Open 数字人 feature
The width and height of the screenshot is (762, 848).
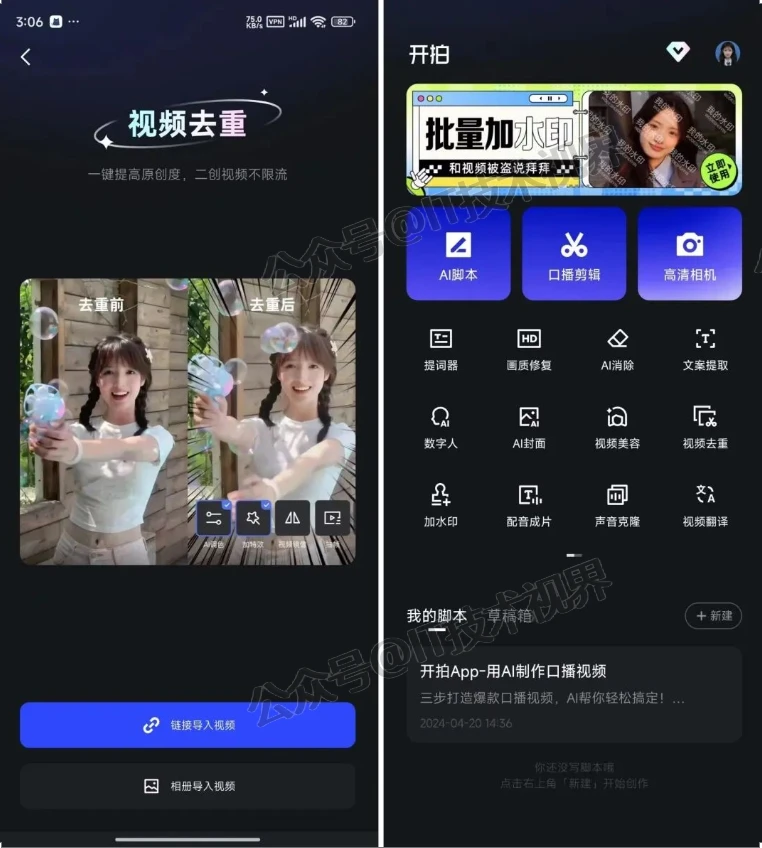440,427
